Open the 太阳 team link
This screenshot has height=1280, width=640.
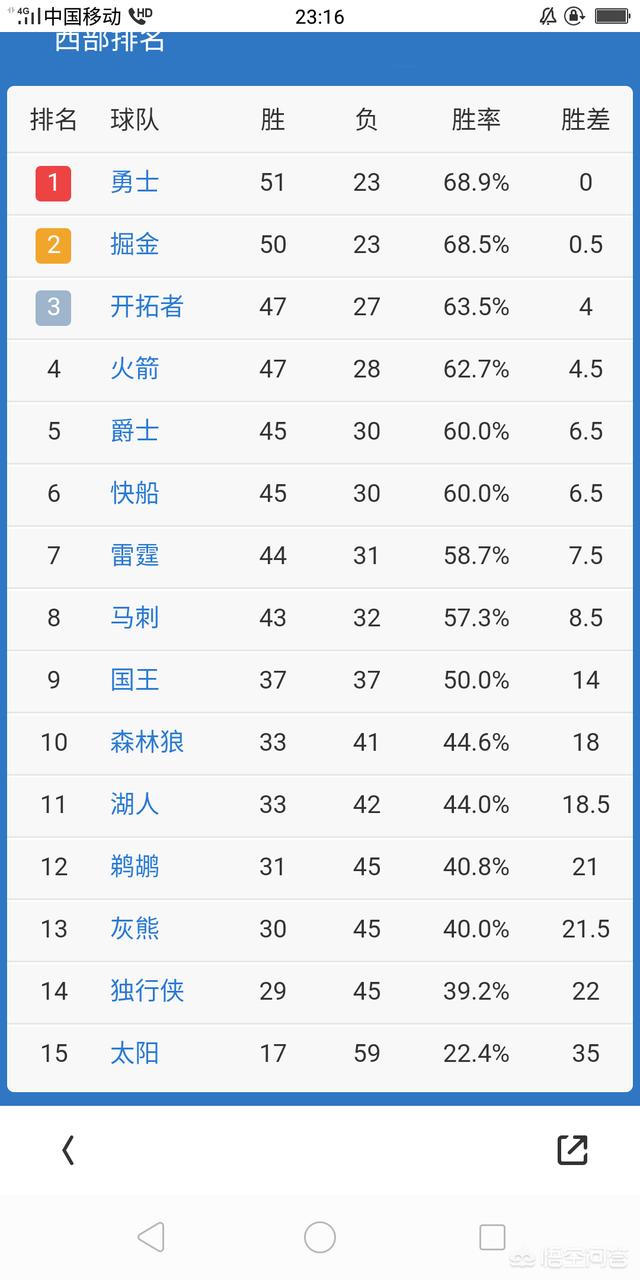tap(135, 1053)
